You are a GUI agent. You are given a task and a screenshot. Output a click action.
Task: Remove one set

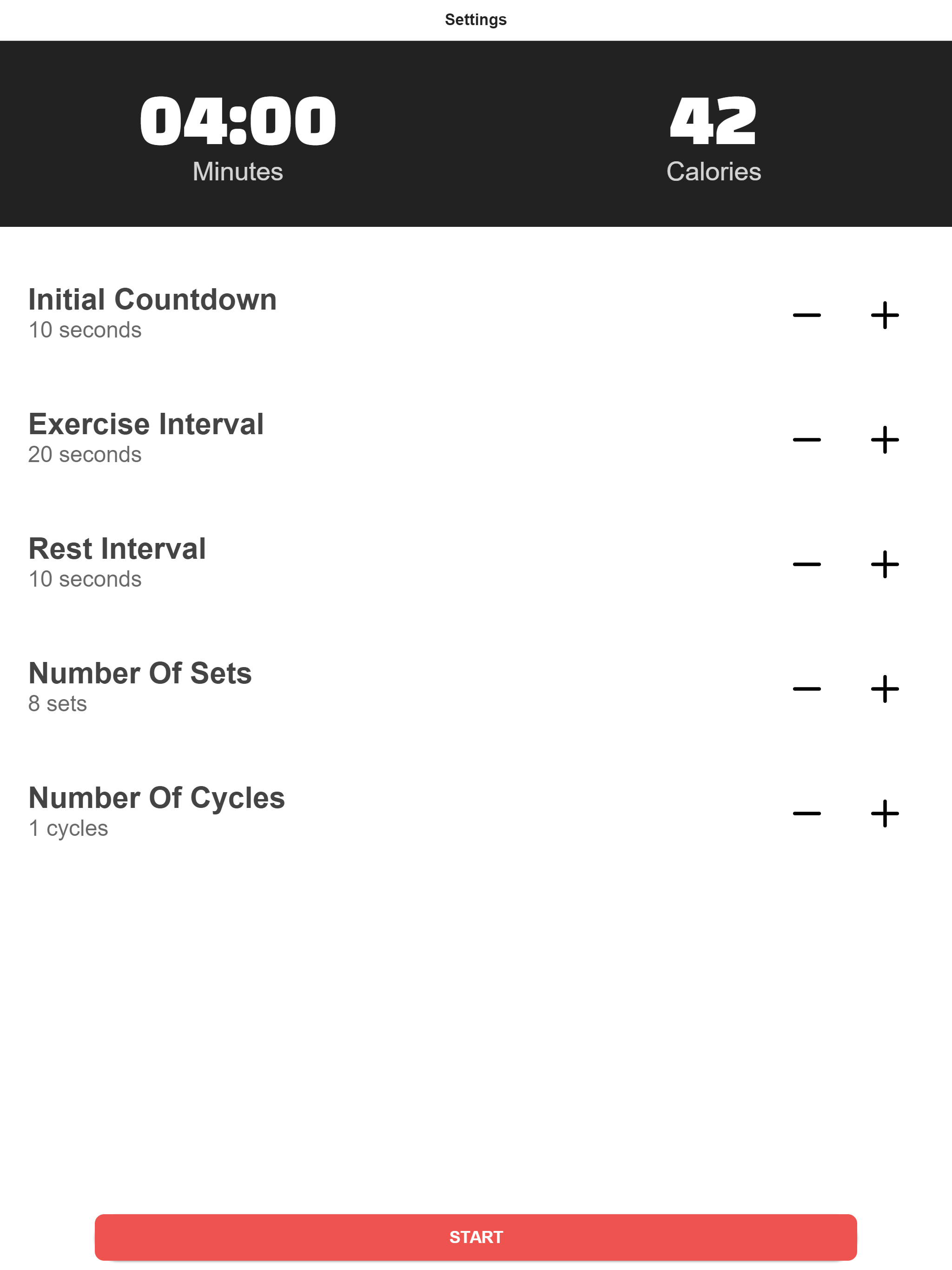click(806, 688)
